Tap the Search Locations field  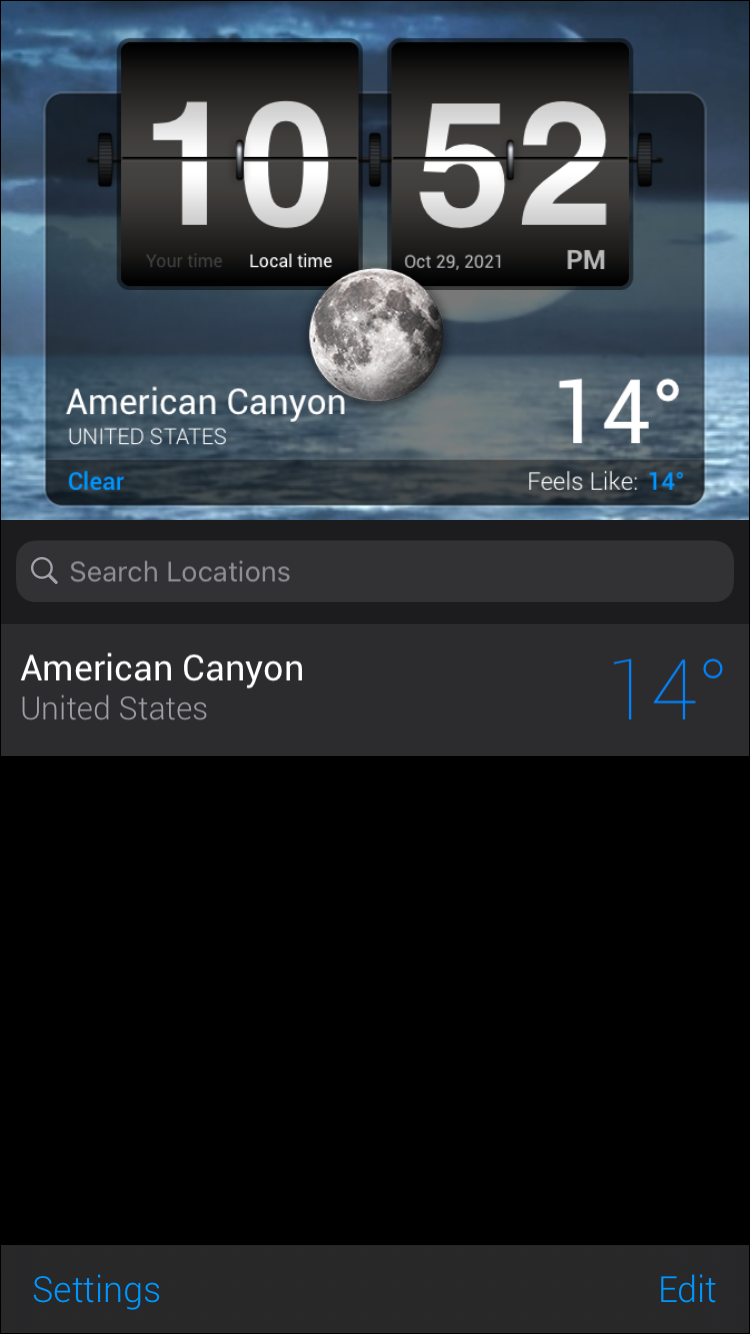[x=375, y=572]
